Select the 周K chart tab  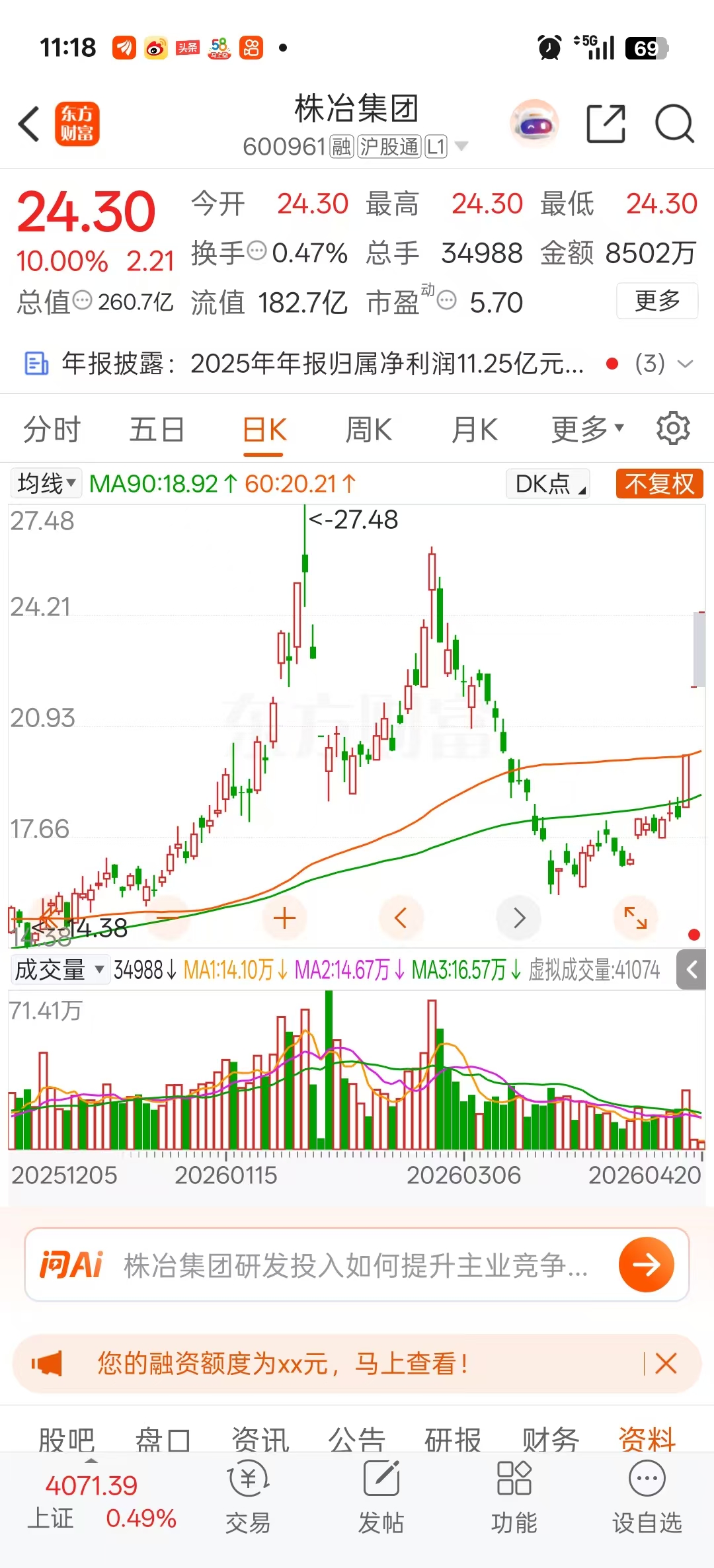(369, 430)
